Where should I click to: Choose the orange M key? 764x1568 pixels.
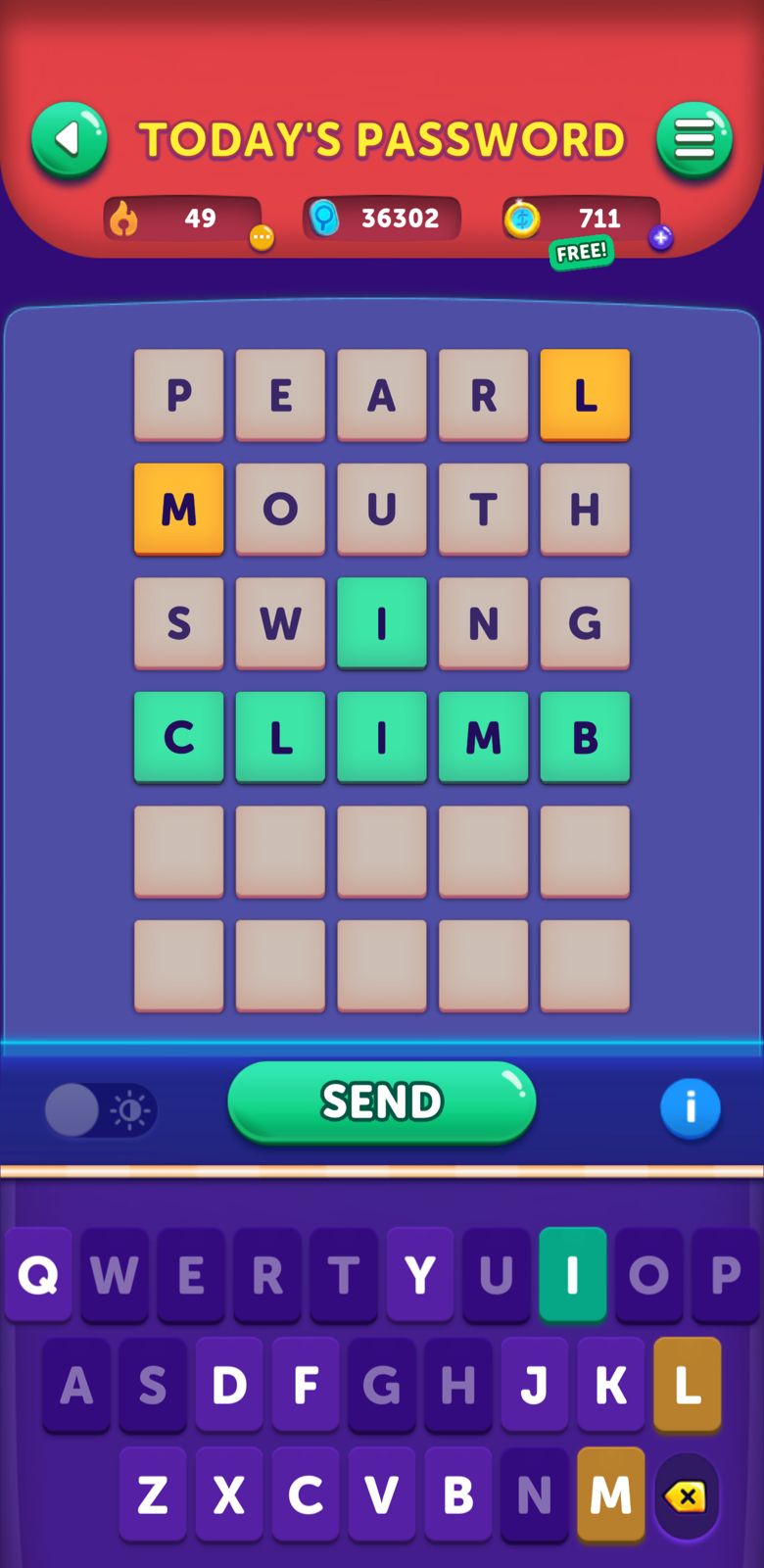pos(610,1495)
